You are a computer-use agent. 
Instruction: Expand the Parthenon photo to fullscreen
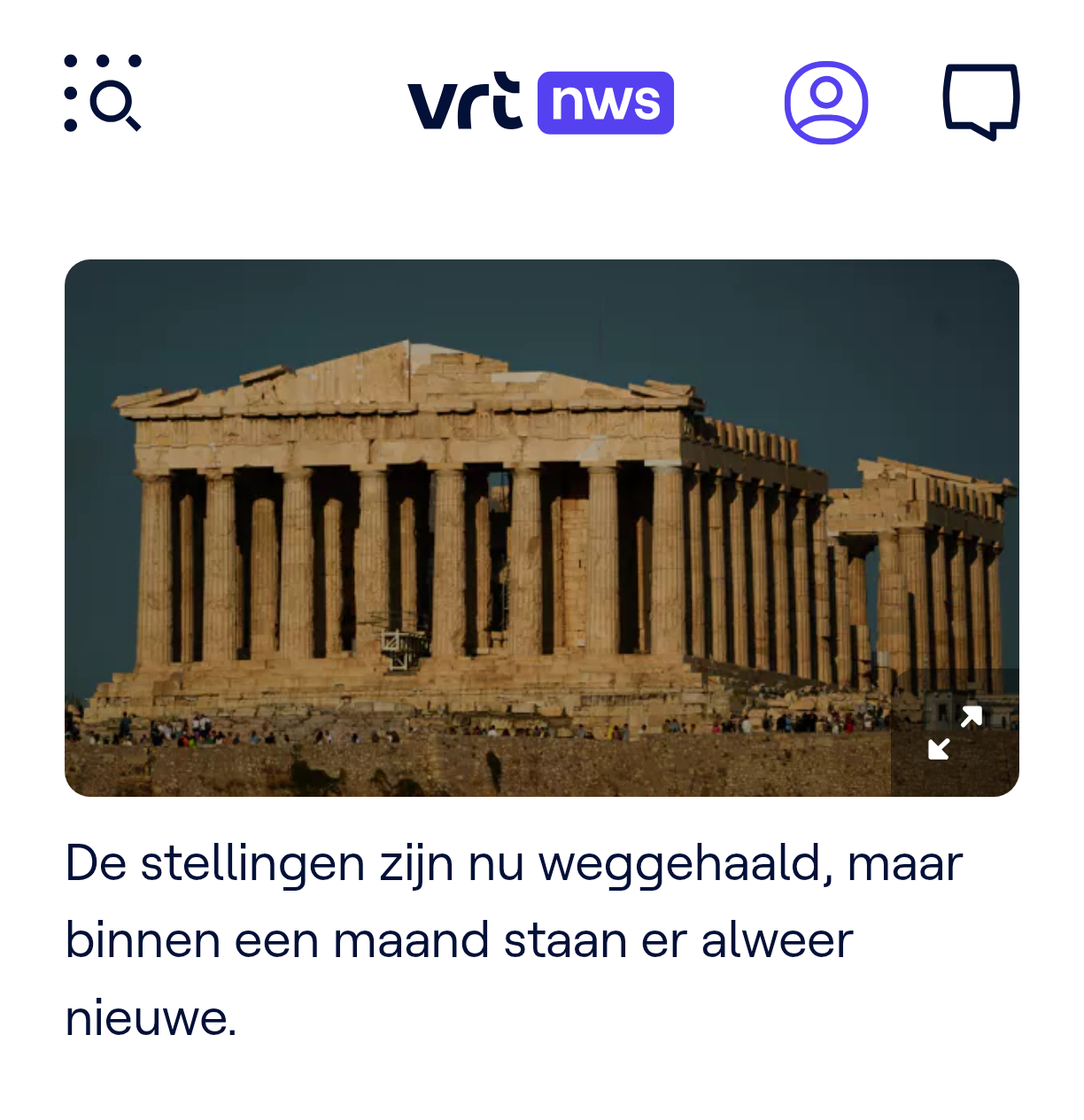955,732
